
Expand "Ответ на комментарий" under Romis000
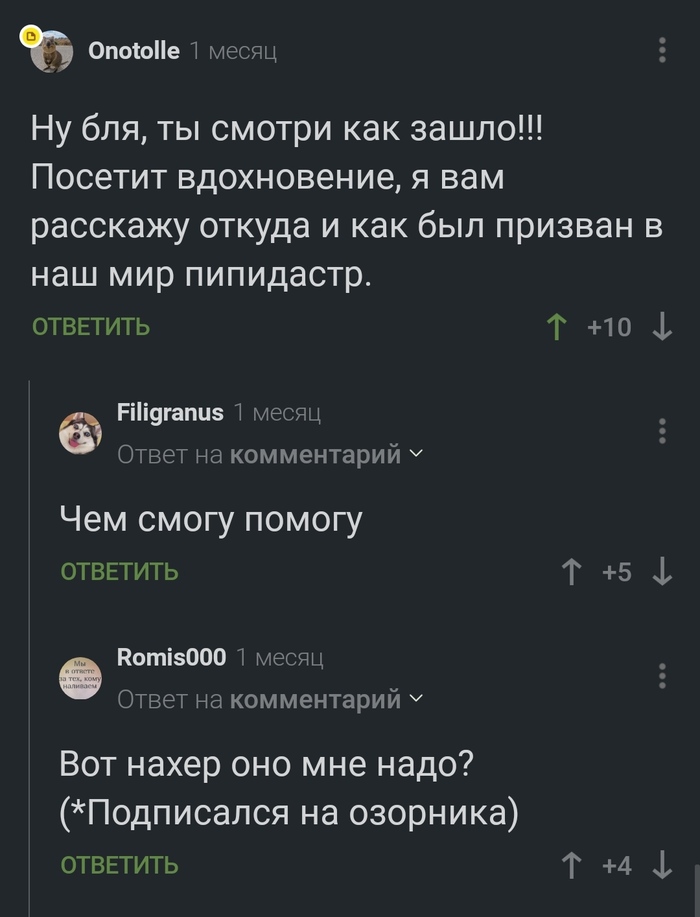tap(270, 700)
